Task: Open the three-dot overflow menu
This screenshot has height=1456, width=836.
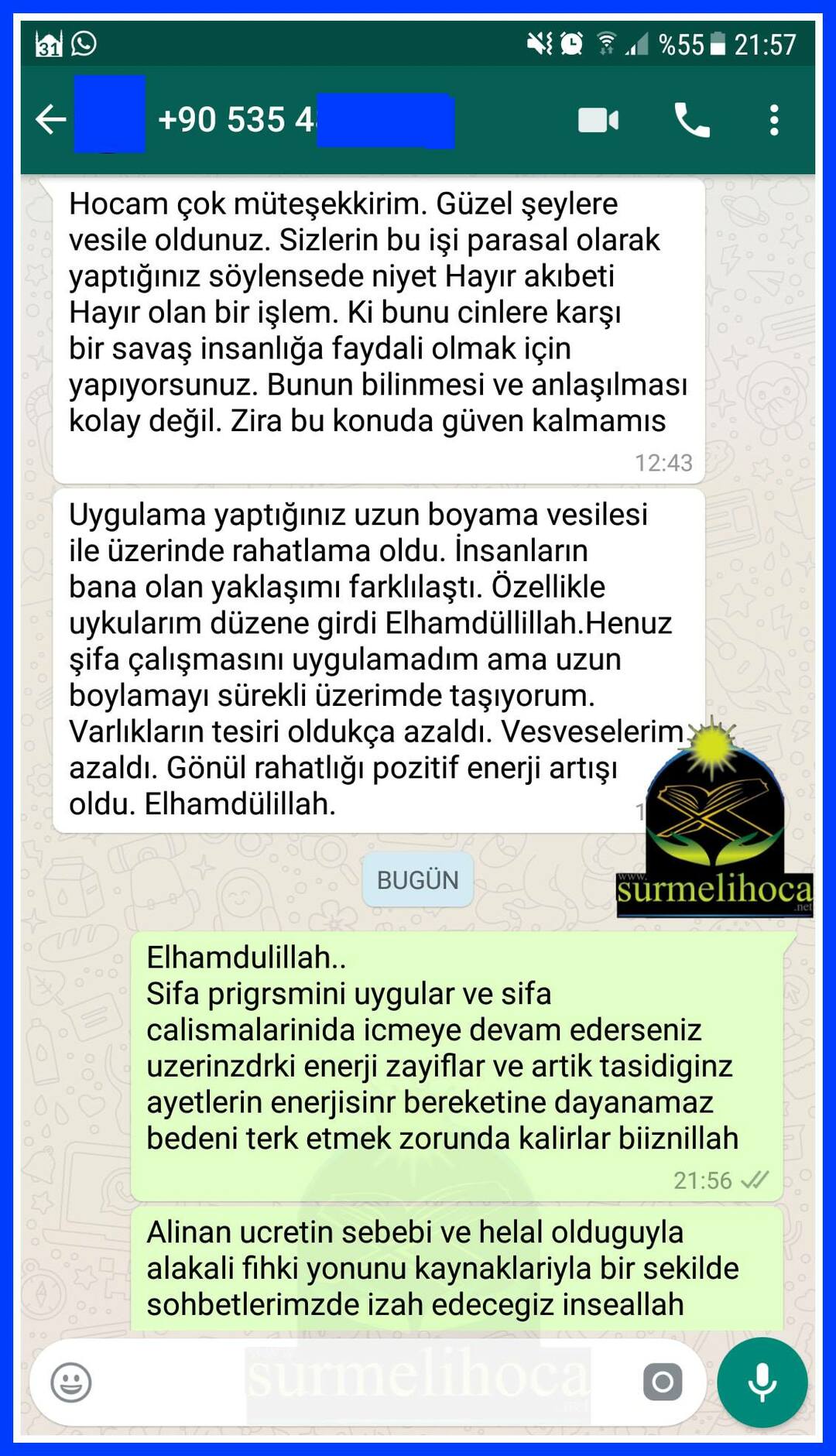Action: [774, 120]
